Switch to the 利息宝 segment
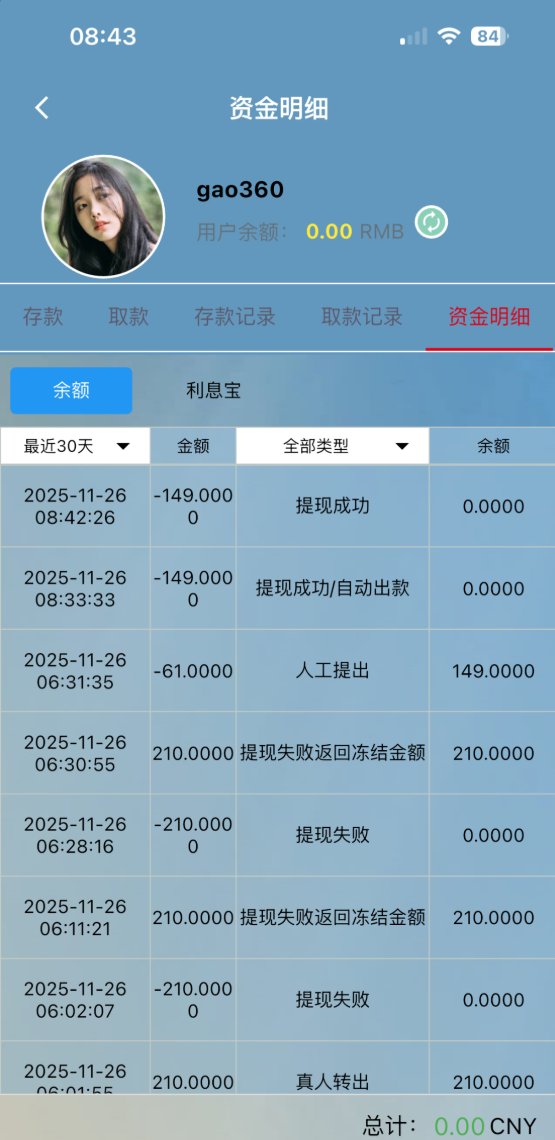The width and height of the screenshot is (555, 1140). (213, 391)
